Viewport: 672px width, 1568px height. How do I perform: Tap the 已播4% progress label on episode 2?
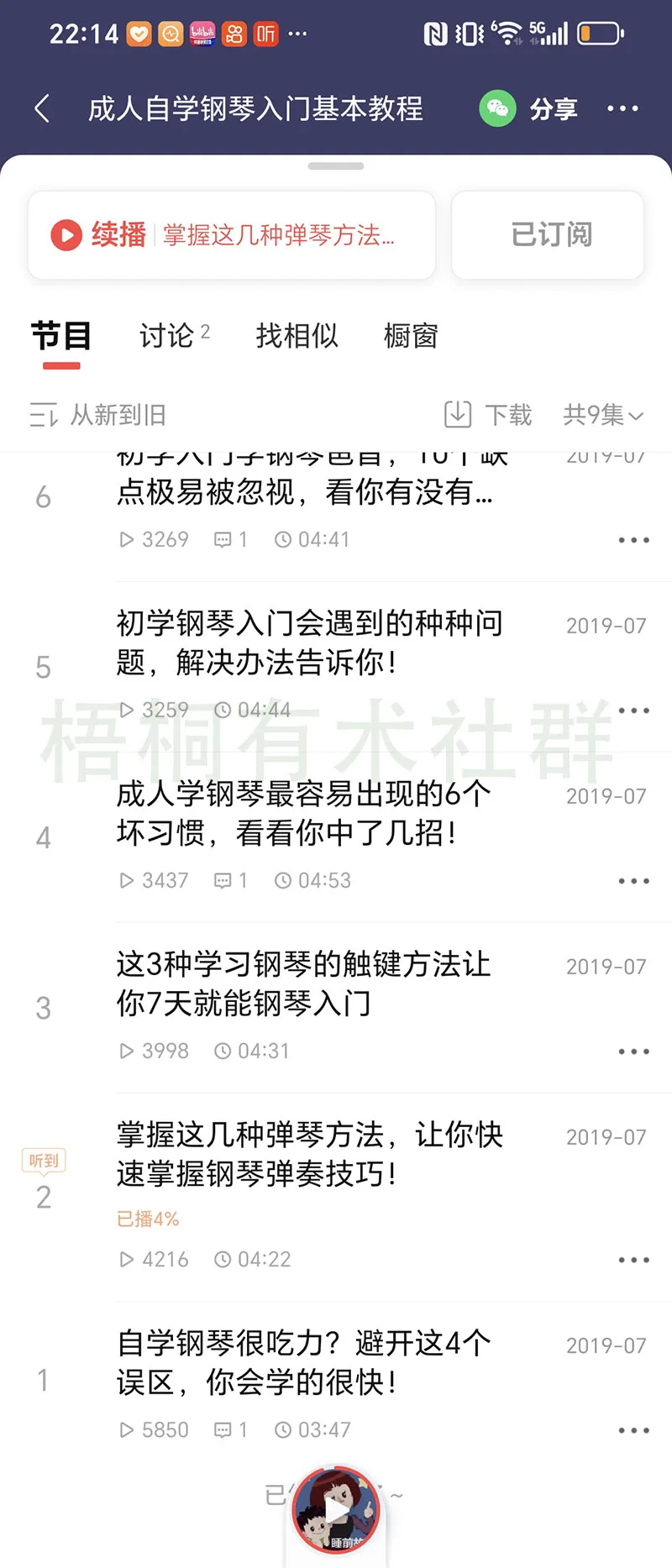[148, 1219]
